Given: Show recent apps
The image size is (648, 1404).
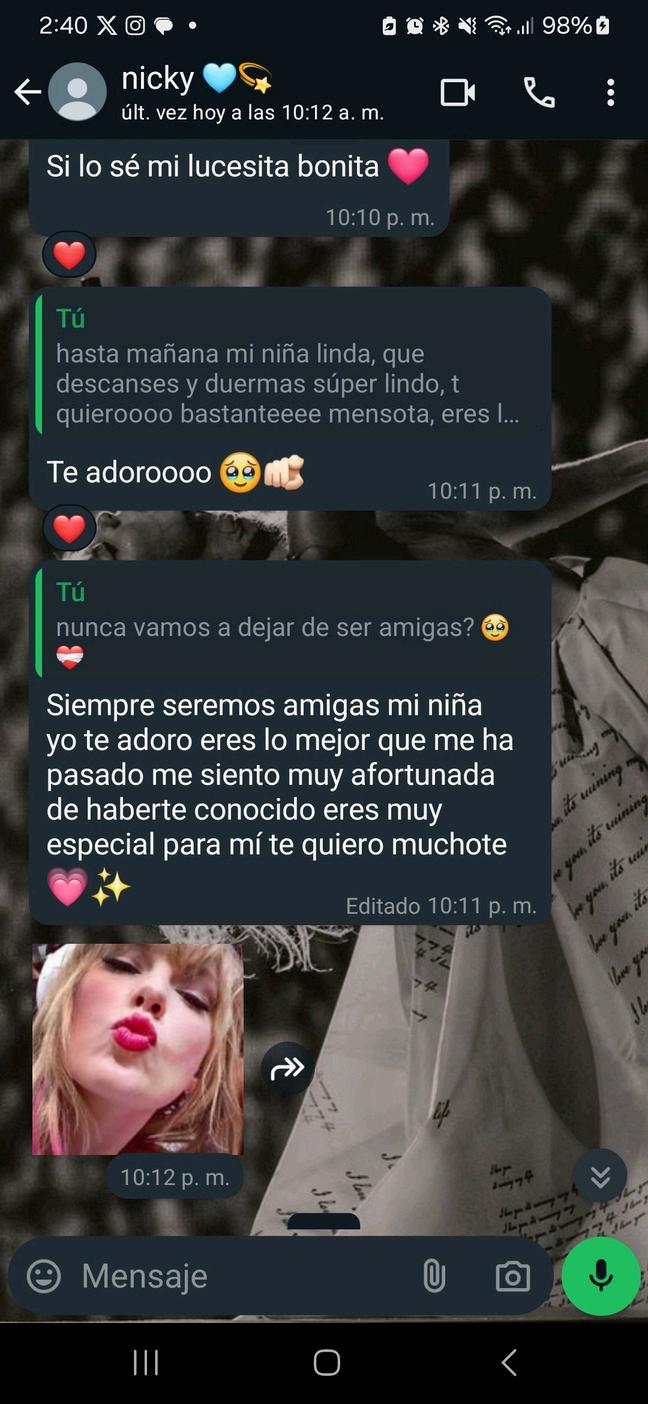Looking at the screenshot, I should click(x=146, y=1362).
